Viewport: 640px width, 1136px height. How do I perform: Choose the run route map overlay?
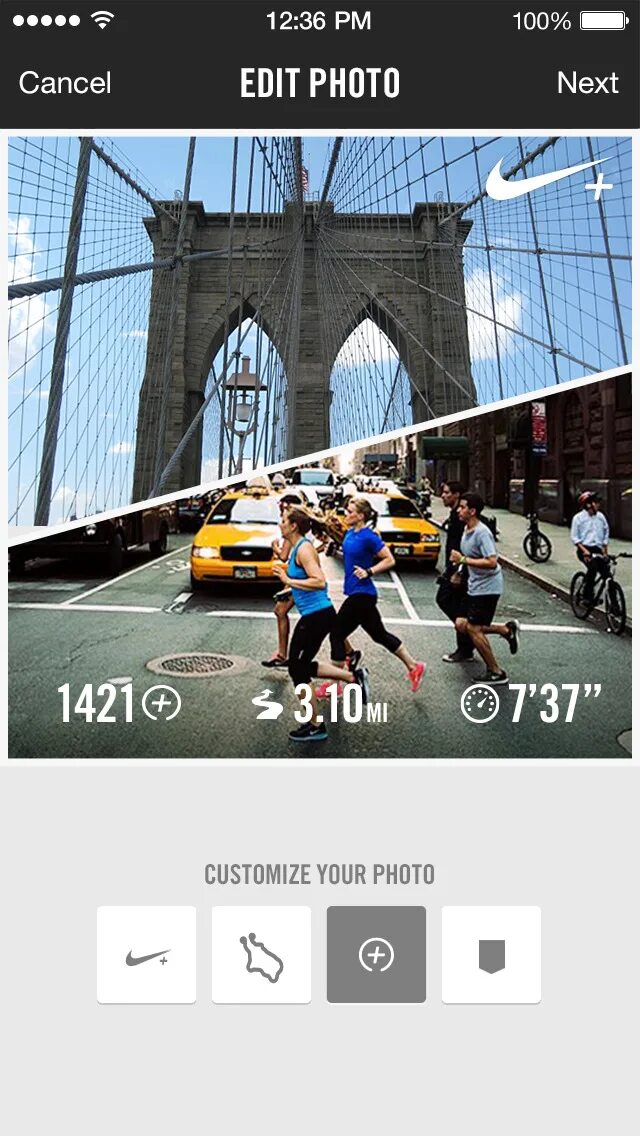point(261,954)
